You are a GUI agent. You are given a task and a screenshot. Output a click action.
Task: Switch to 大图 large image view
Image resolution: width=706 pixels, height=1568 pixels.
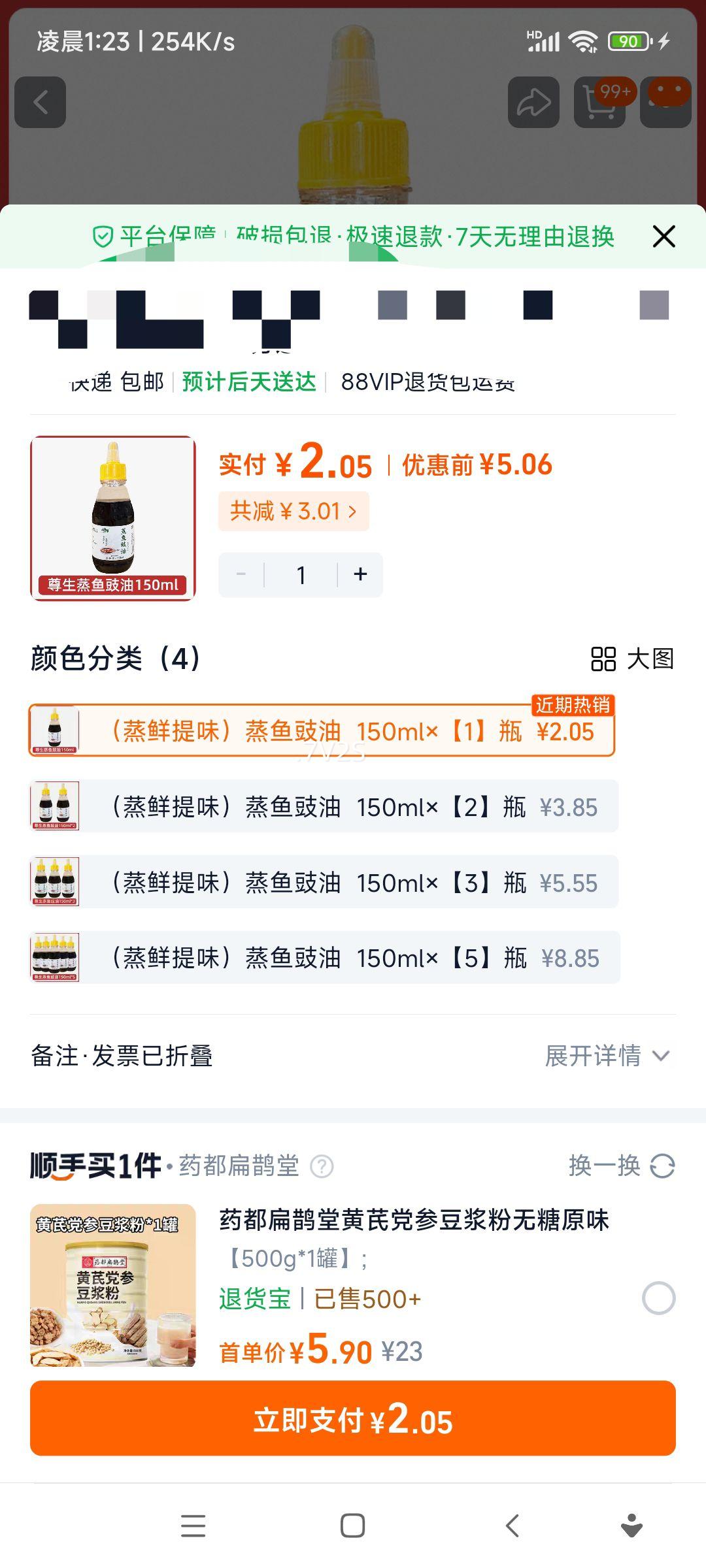coord(632,659)
